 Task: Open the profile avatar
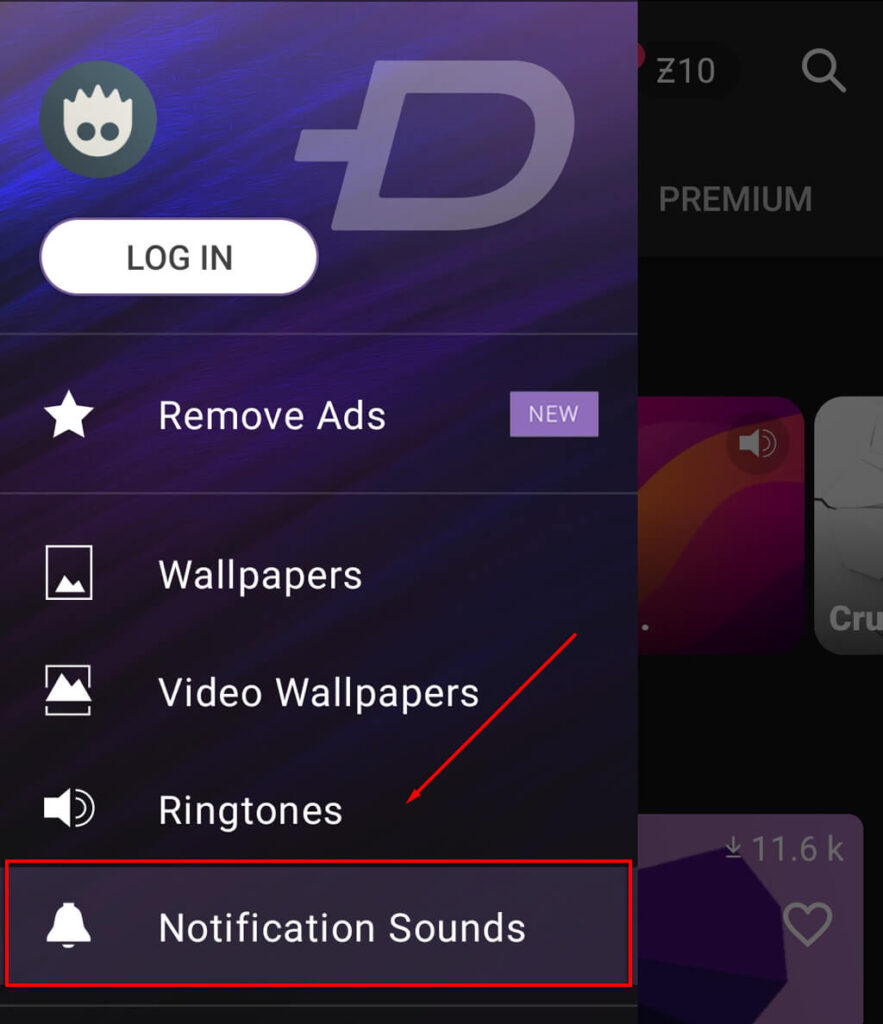pos(98,119)
